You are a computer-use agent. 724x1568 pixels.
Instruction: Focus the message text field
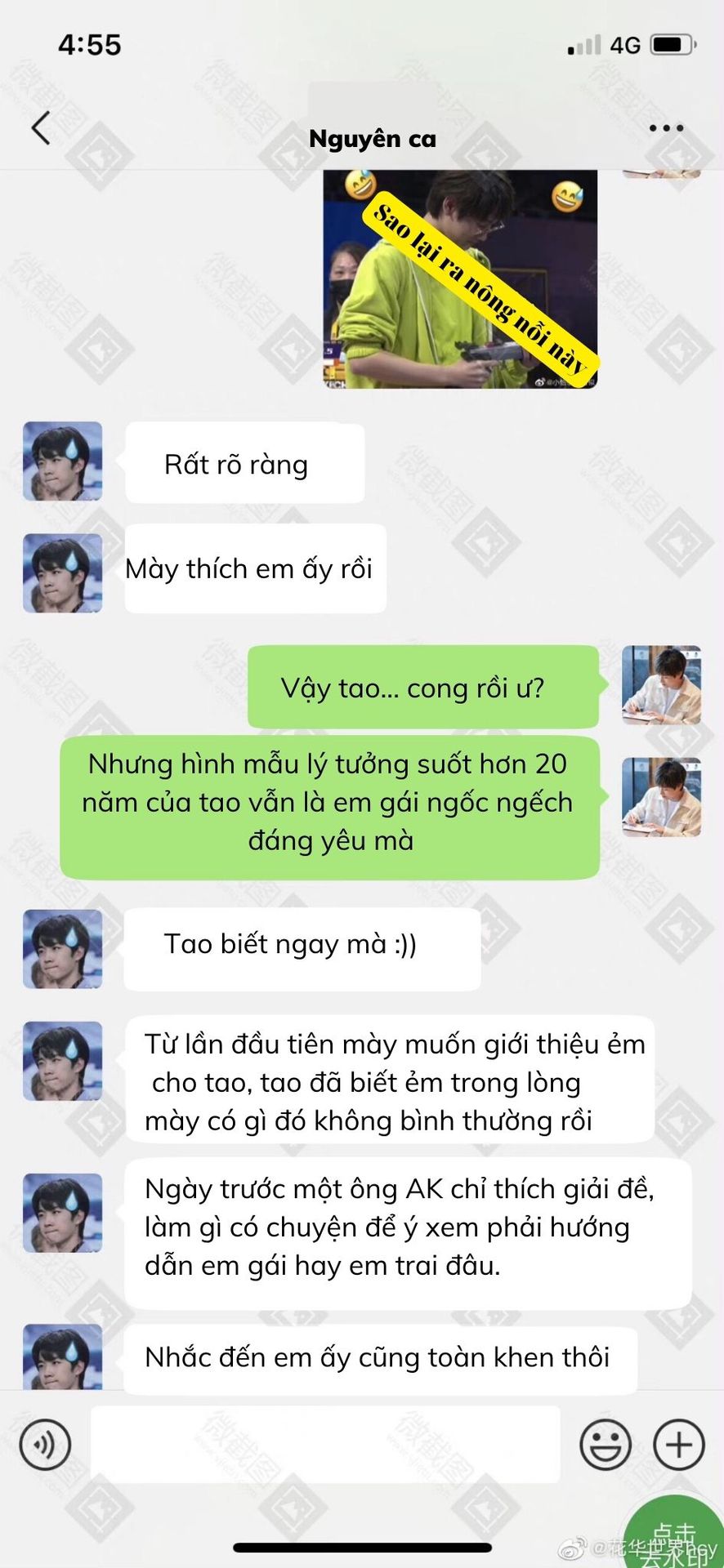pos(325,1445)
